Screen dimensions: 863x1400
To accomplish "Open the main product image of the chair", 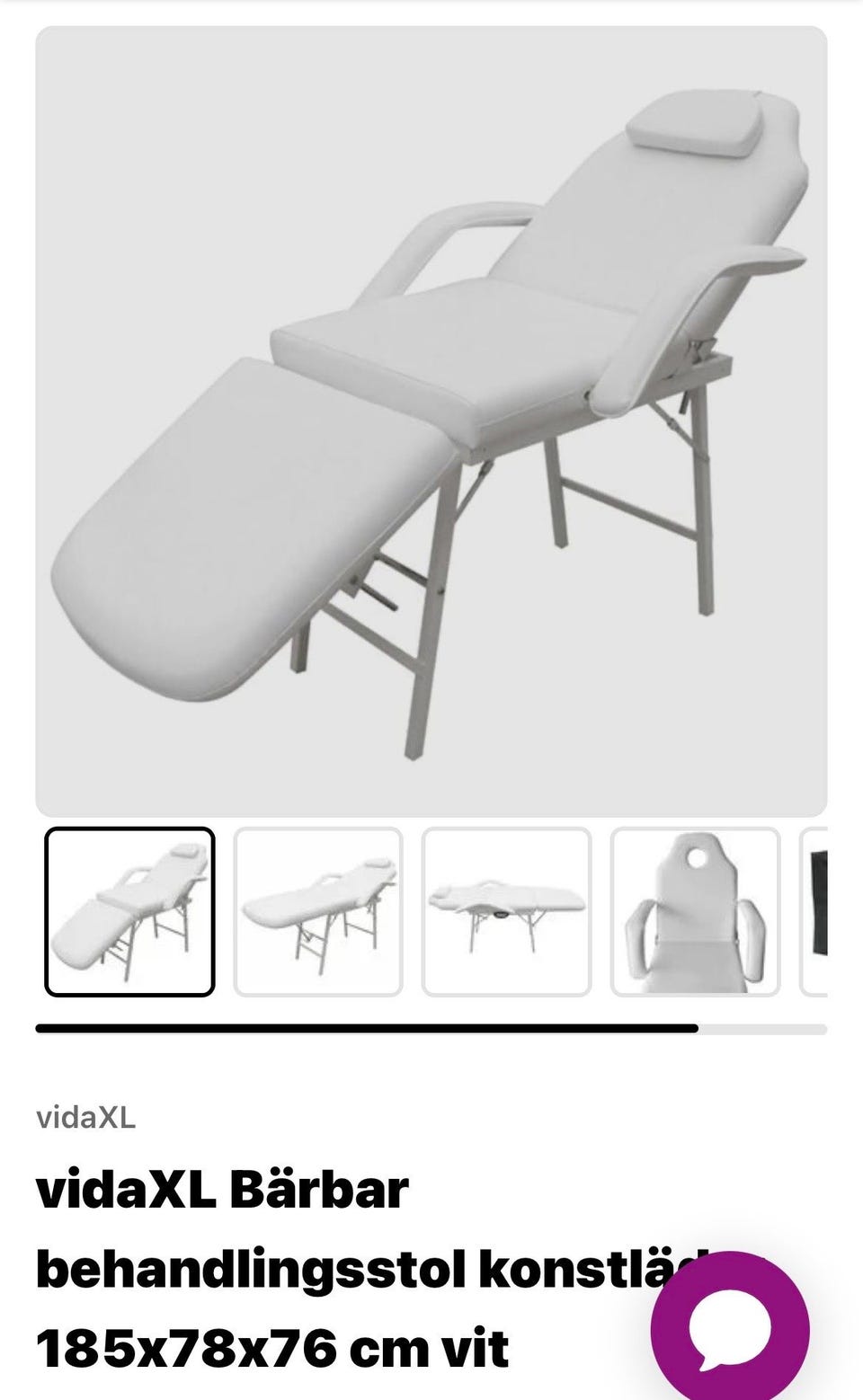I will pos(431,421).
